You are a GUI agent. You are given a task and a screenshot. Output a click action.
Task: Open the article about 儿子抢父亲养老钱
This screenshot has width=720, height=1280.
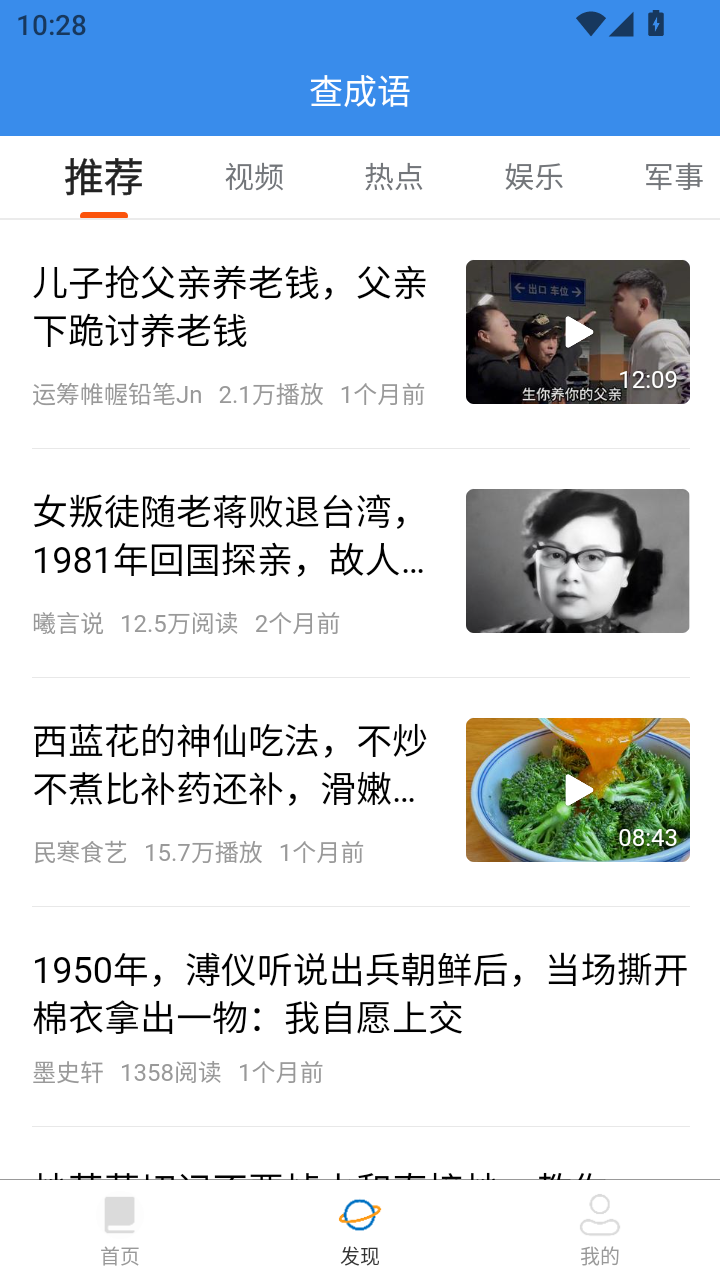point(230,308)
